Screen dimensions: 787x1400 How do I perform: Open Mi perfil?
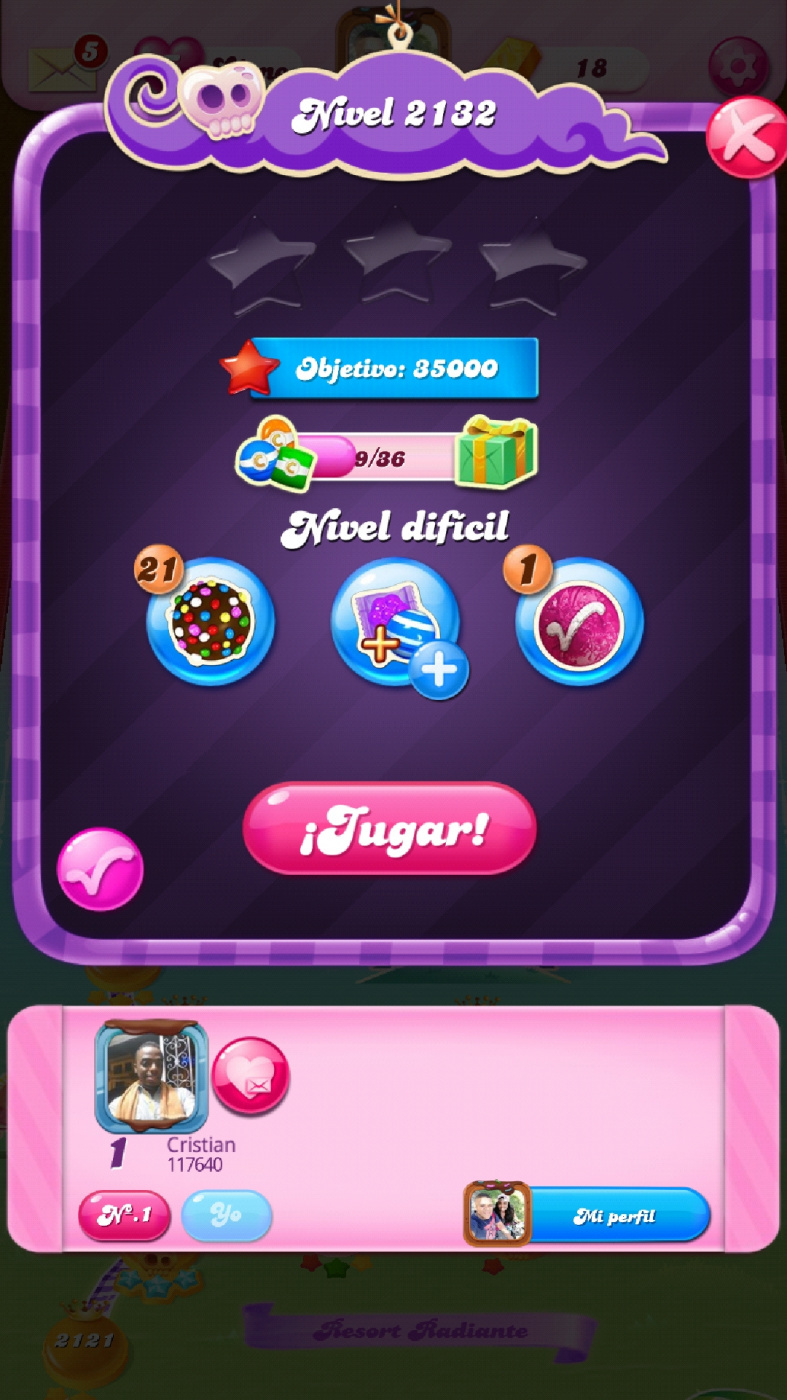[614, 1216]
